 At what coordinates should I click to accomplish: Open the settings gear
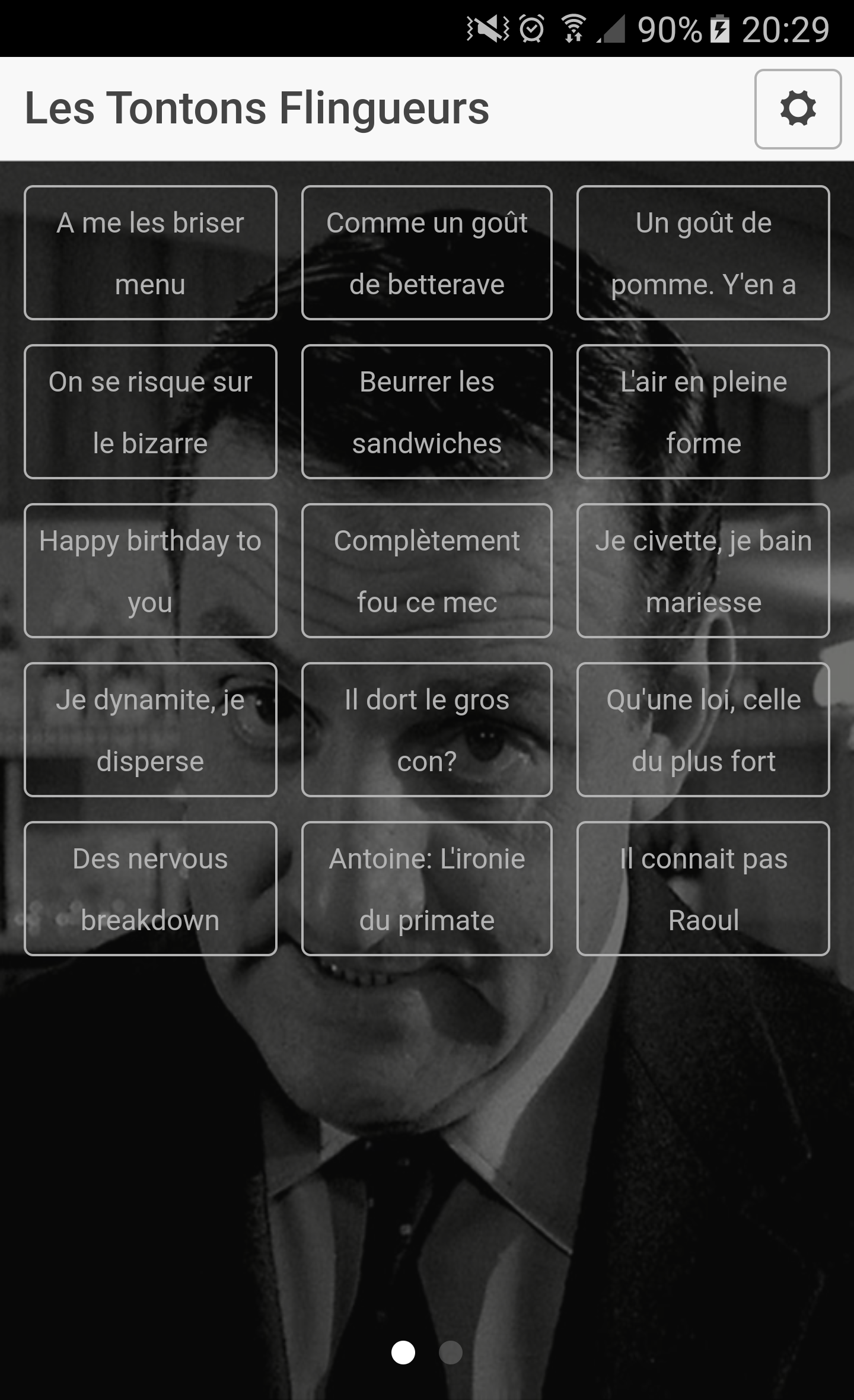(798, 109)
